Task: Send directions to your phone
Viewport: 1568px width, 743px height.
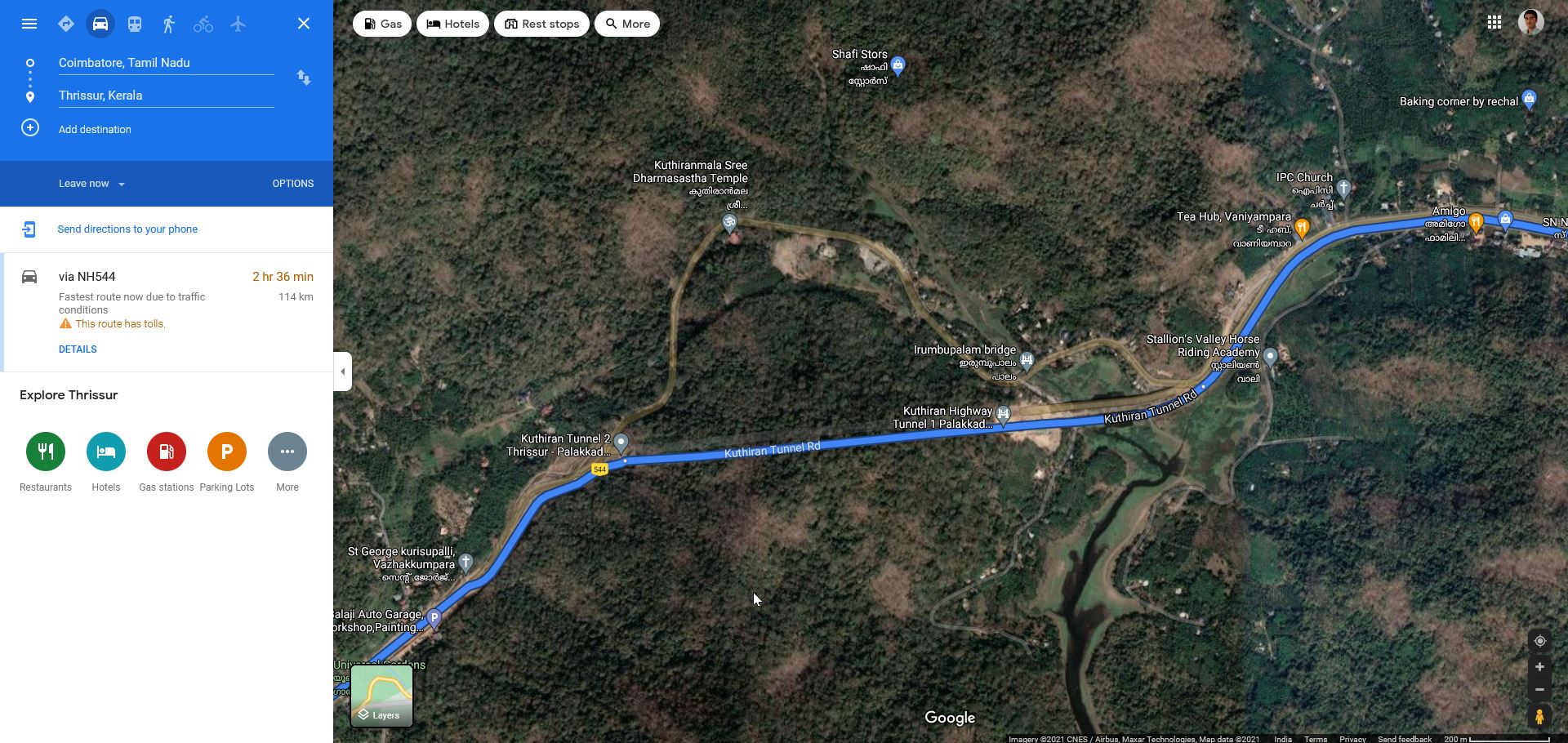Action: [127, 229]
